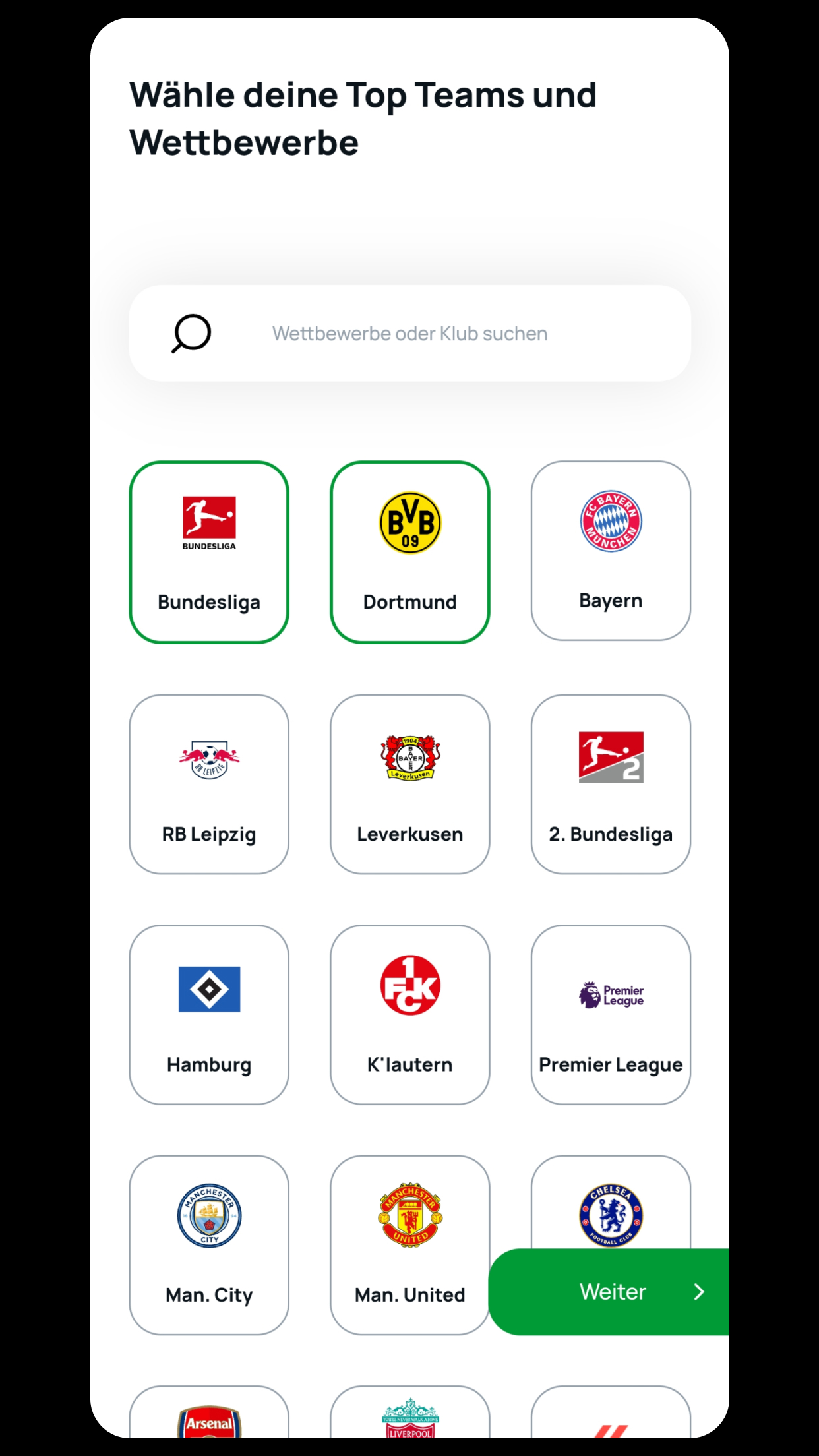Select the Liverpool team card
Viewport: 819px width, 1456px height.
click(x=409, y=1412)
